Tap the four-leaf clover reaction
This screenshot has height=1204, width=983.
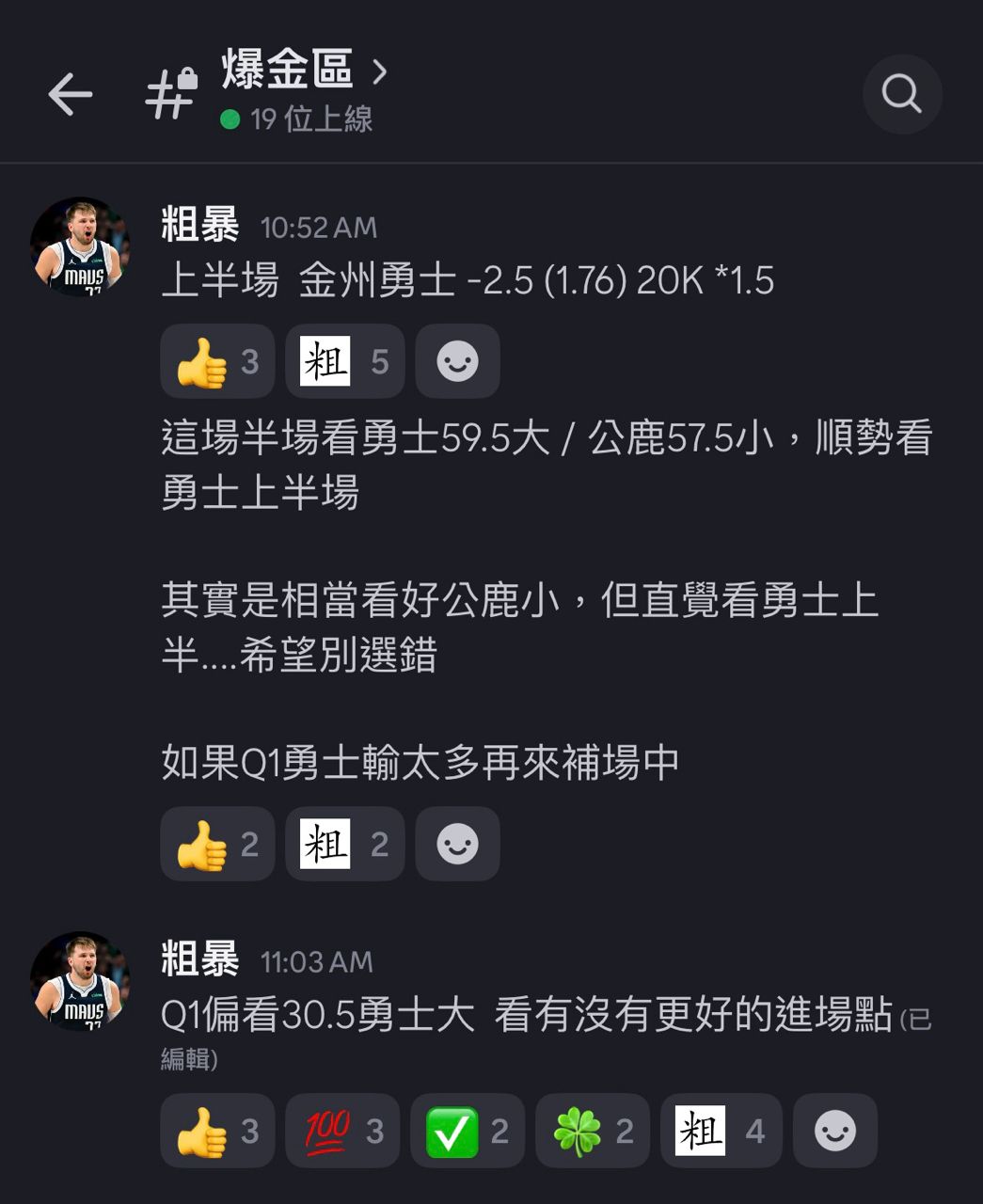pyautogui.click(x=593, y=1131)
